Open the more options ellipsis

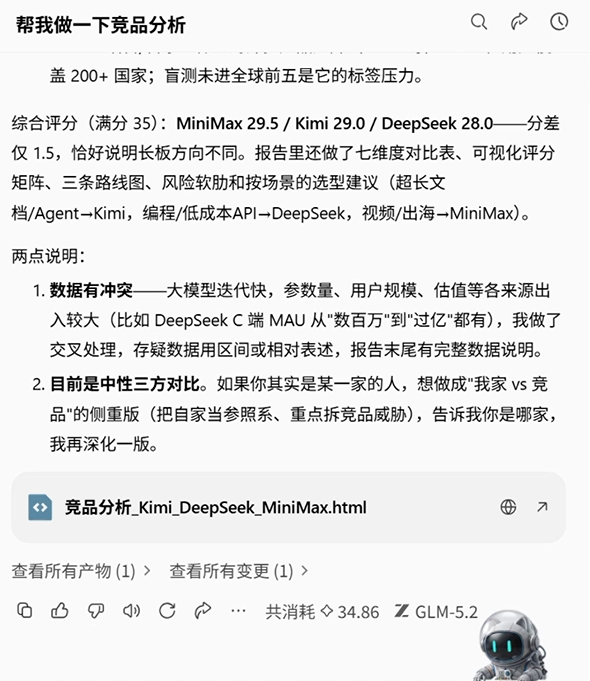[238, 611]
